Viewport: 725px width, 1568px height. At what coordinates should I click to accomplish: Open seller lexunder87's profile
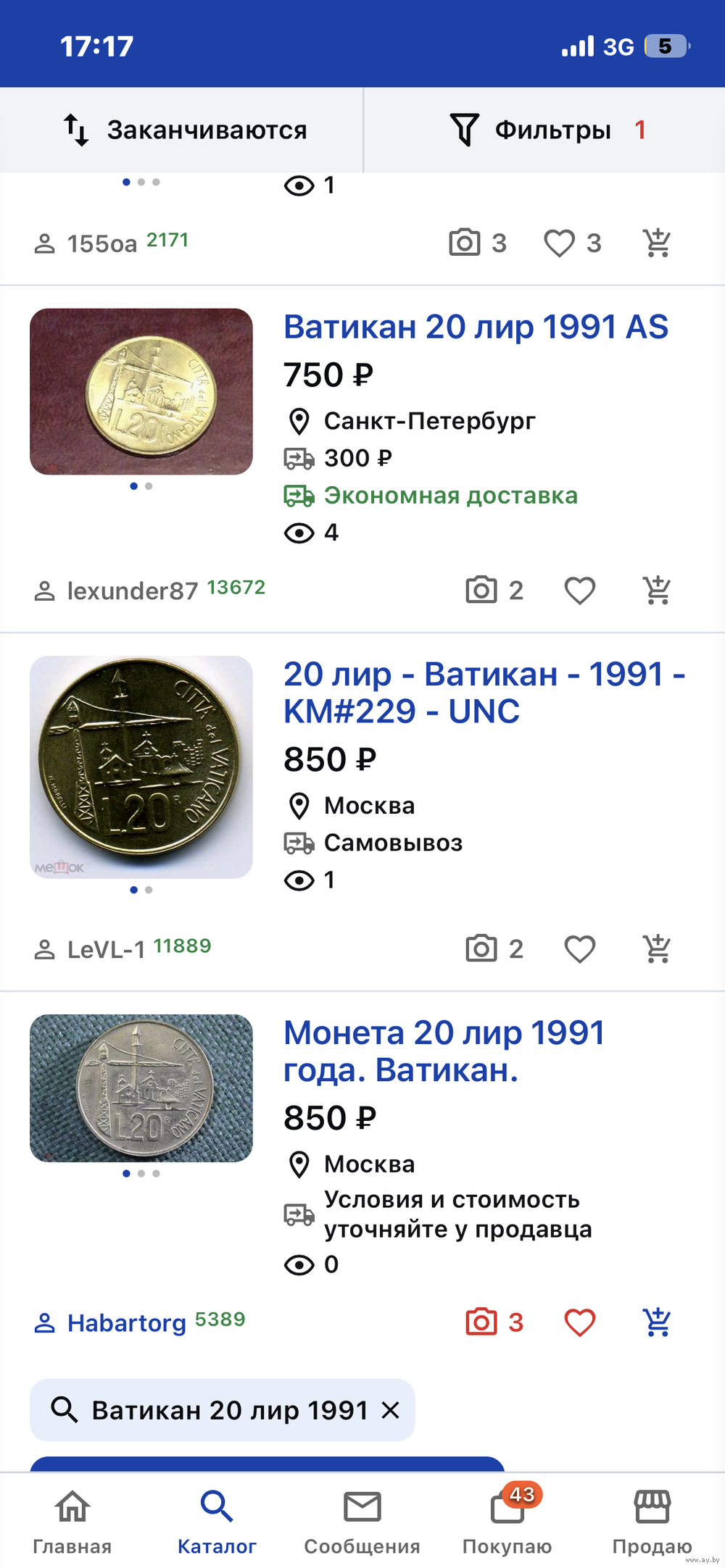tap(132, 591)
